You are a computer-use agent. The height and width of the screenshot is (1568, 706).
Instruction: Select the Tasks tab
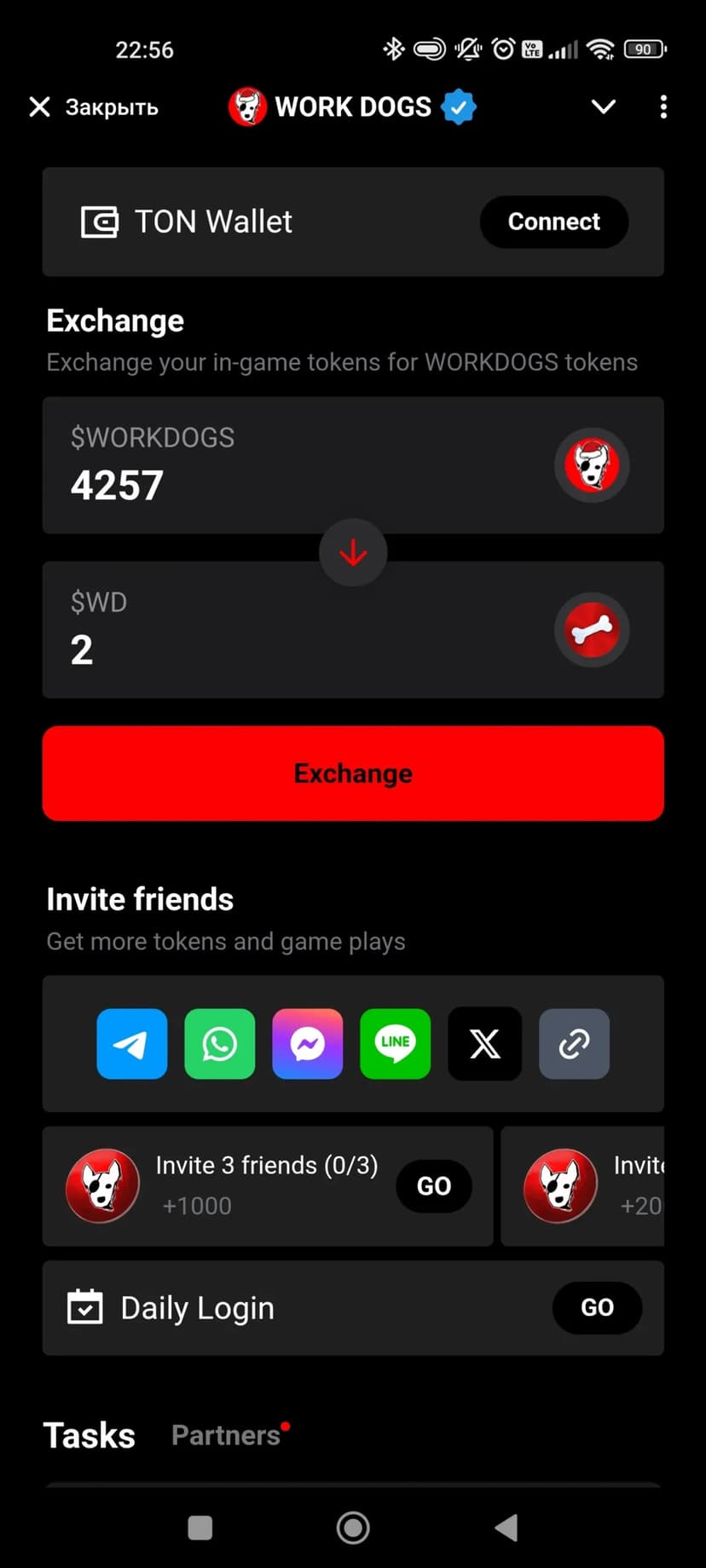(90, 1435)
